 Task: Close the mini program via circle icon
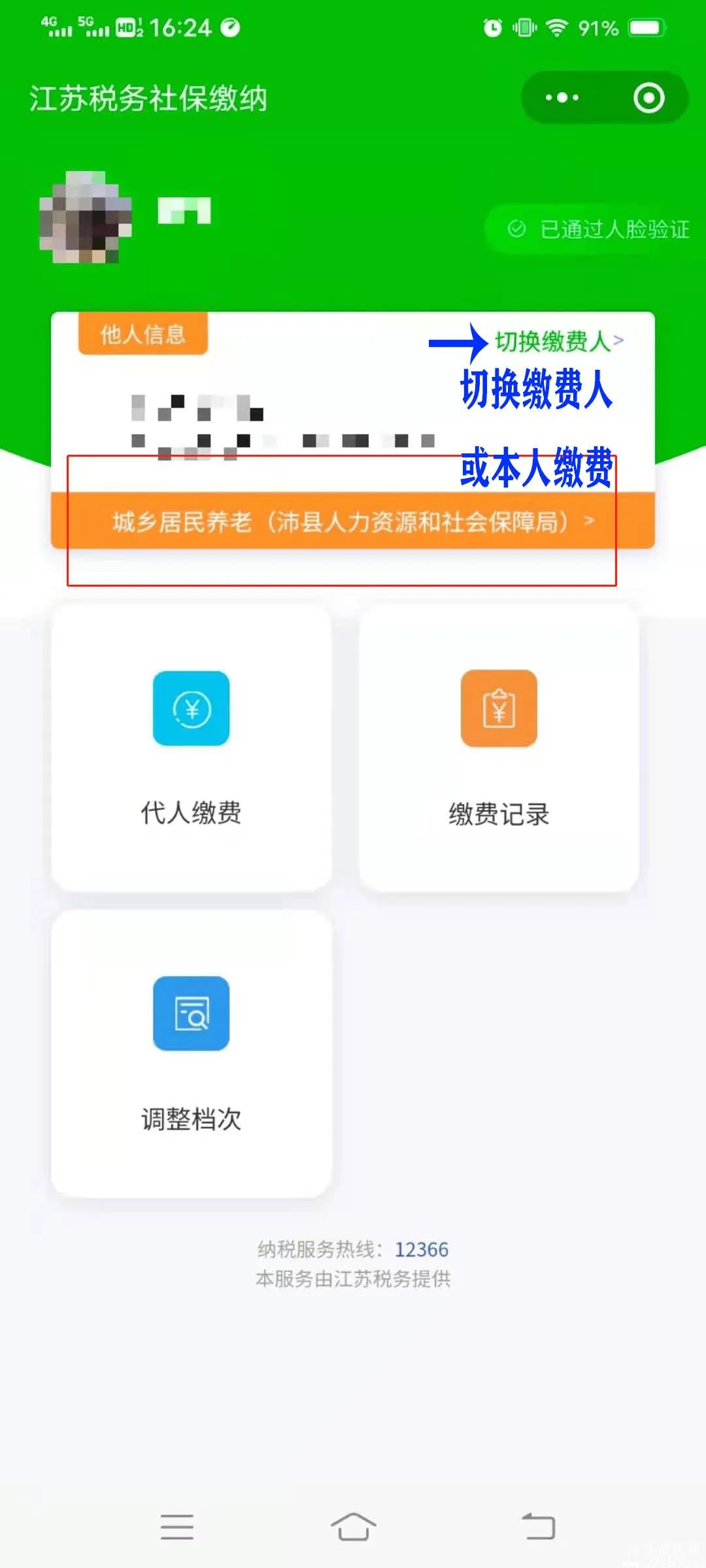click(x=648, y=98)
